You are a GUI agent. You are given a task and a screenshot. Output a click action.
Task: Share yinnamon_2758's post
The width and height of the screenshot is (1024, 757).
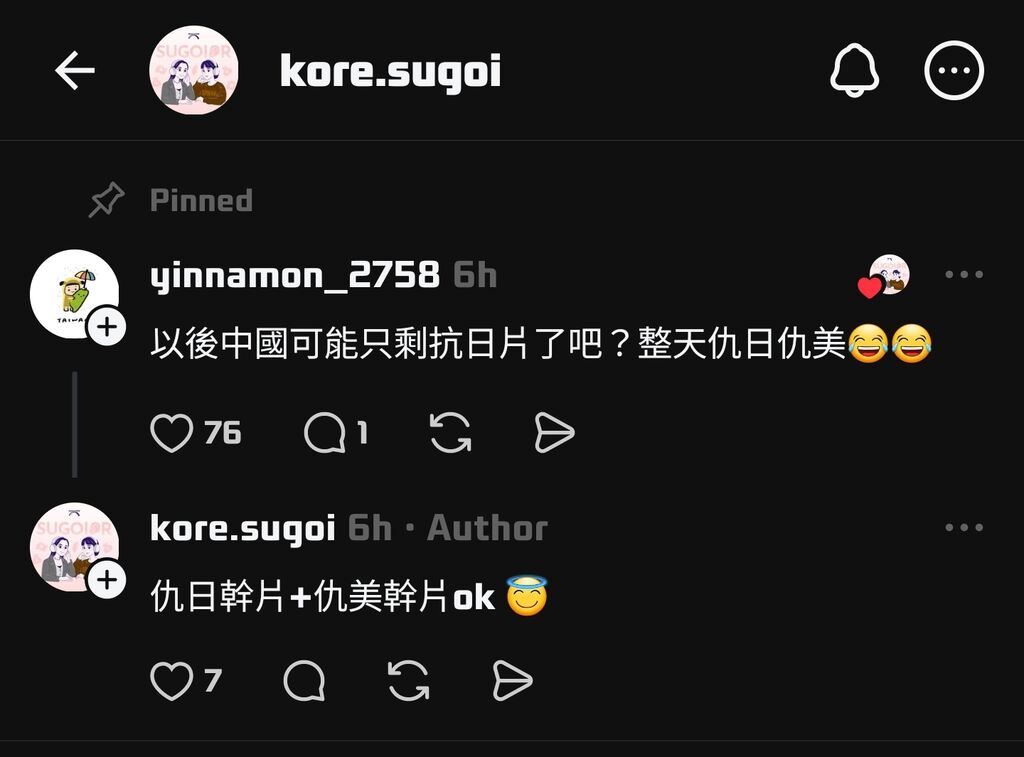point(554,433)
